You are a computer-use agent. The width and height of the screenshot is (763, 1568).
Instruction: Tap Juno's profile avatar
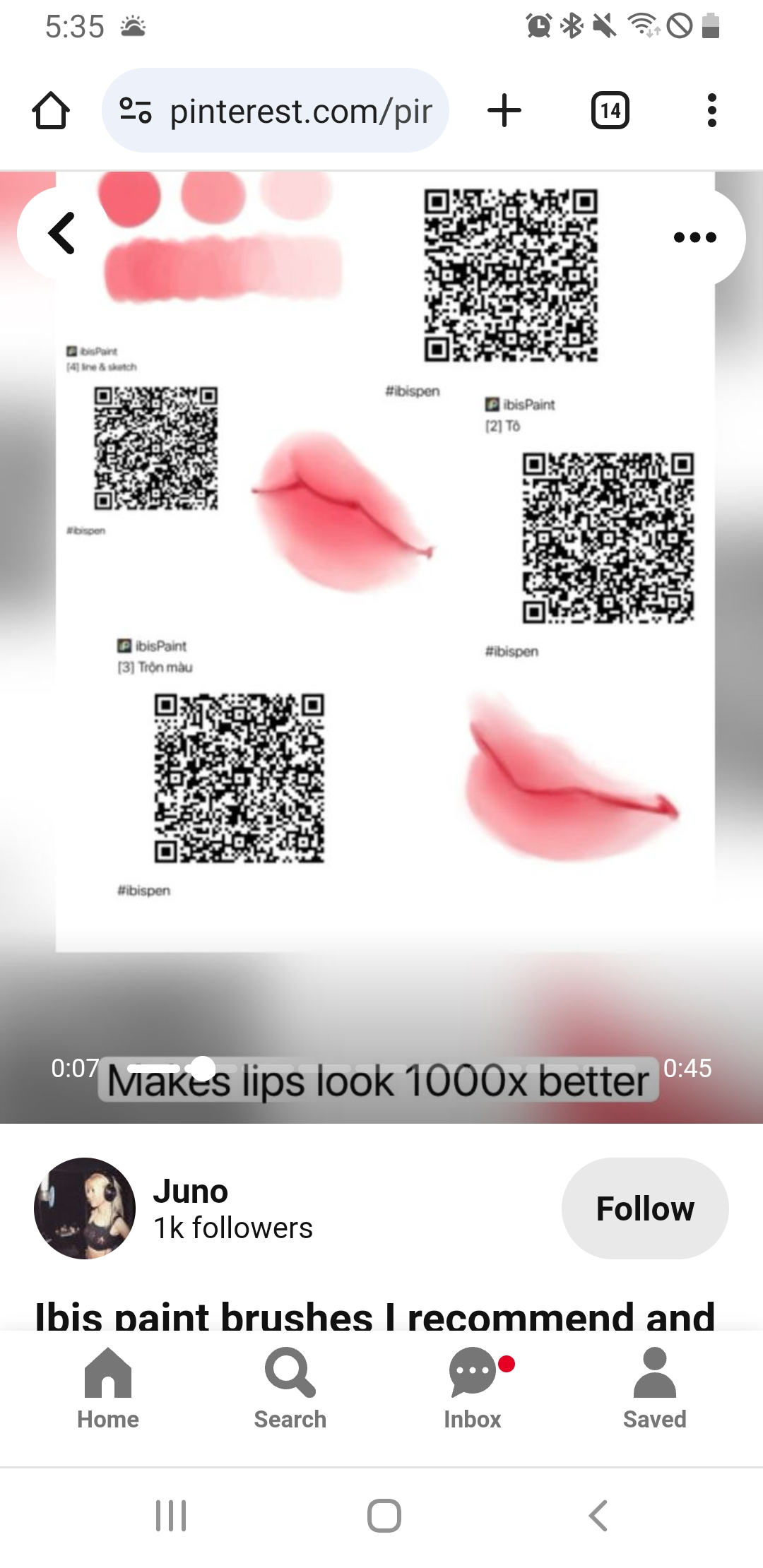coord(85,1208)
